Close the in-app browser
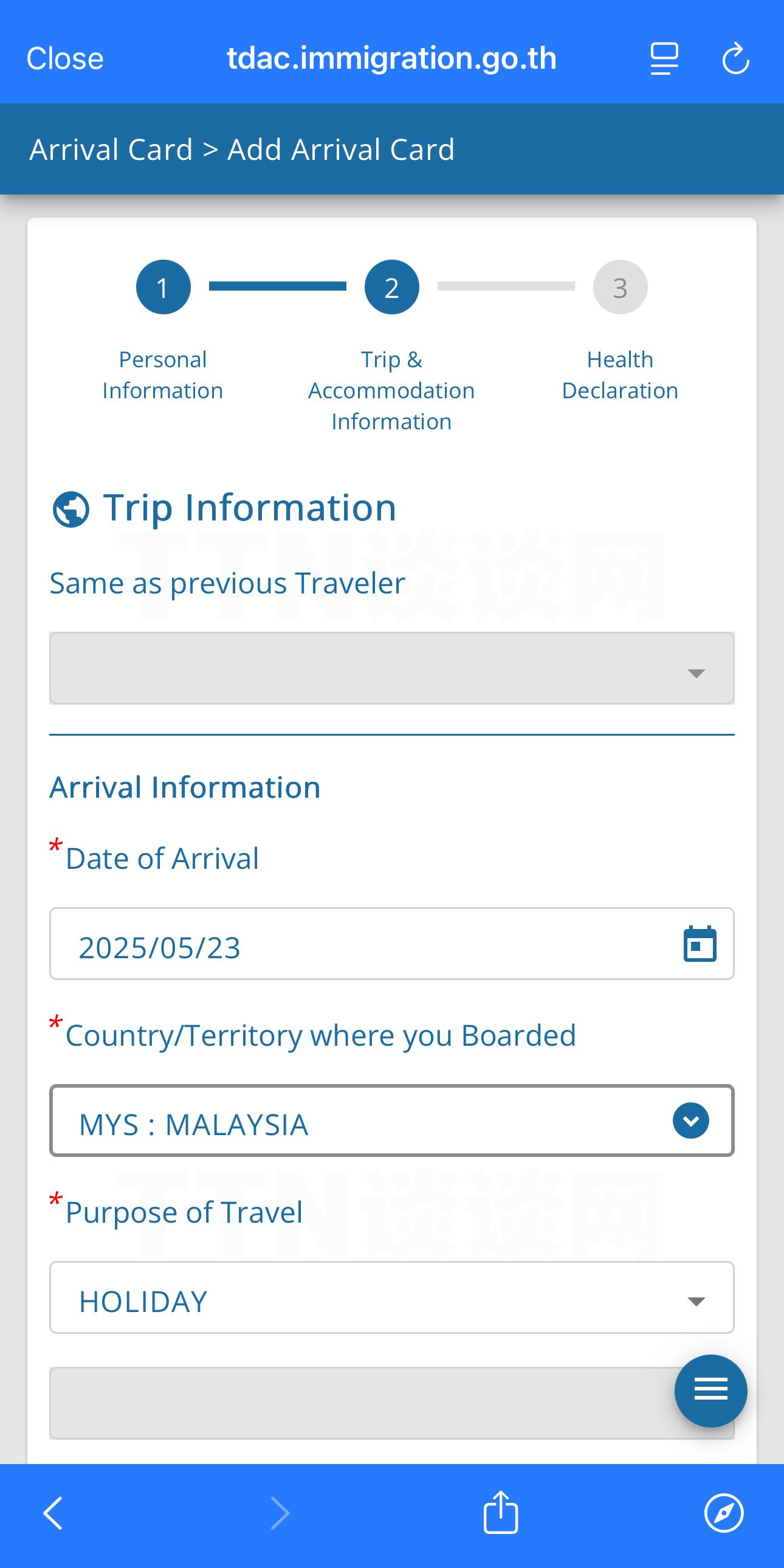The width and height of the screenshot is (784, 1568). 65,58
